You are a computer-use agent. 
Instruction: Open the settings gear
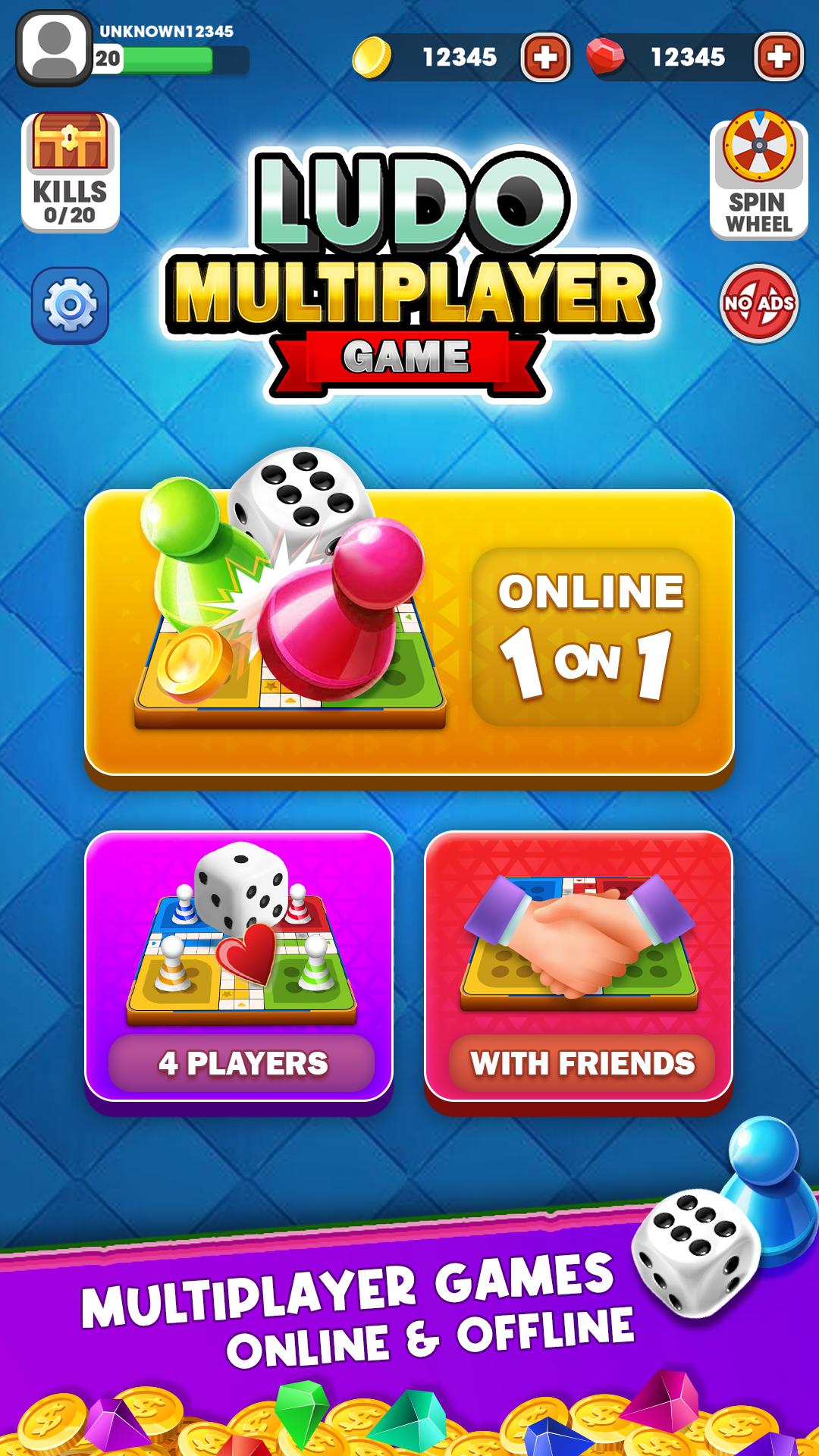click(71, 305)
